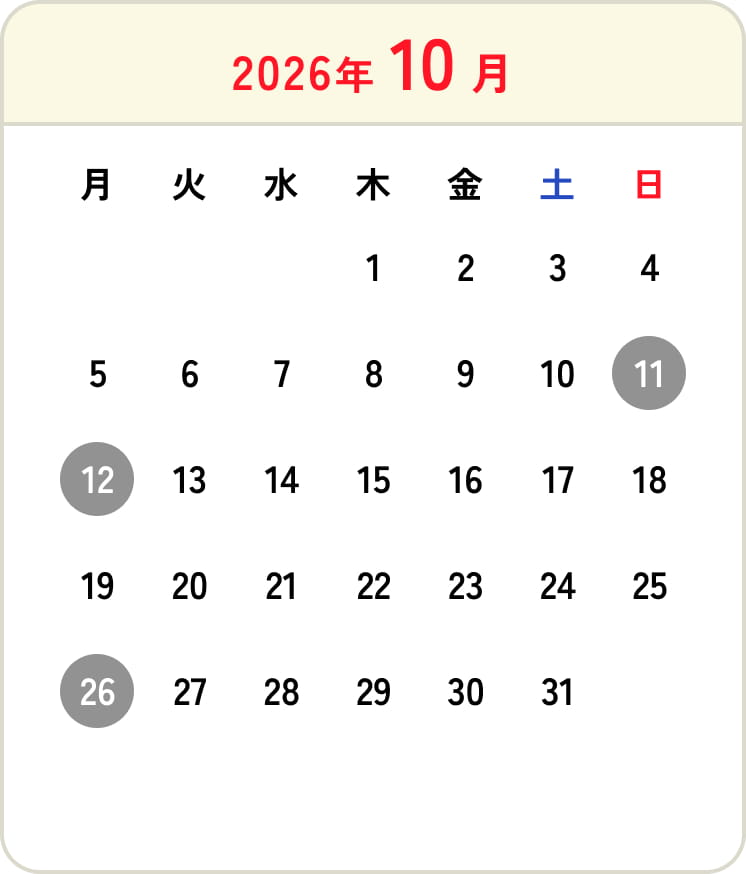Select date 25 in the Sunday column
This screenshot has height=874, width=746.
click(648, 587)
